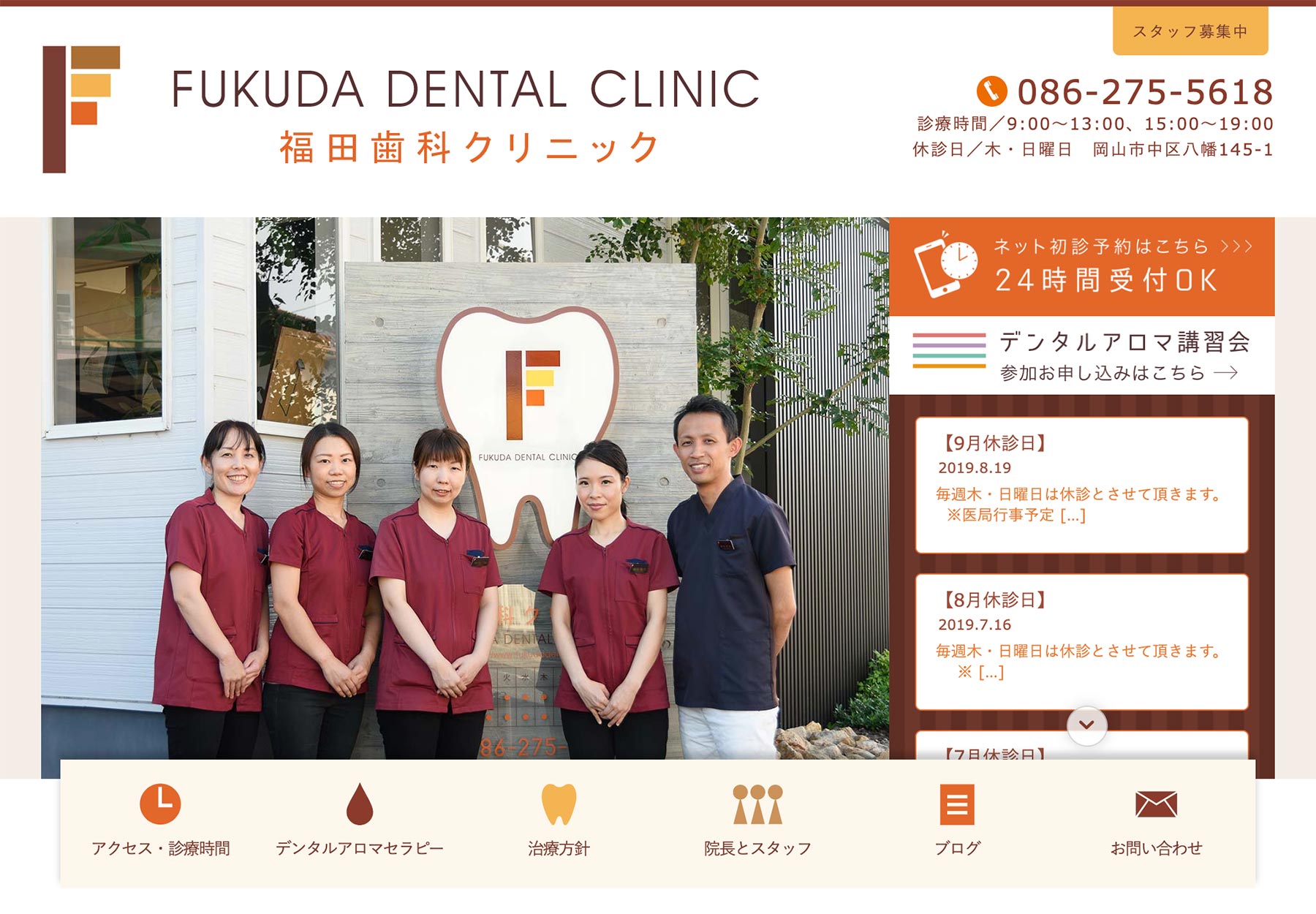Call the clinic number 086-275-5618

click(x=1144, y=92)
